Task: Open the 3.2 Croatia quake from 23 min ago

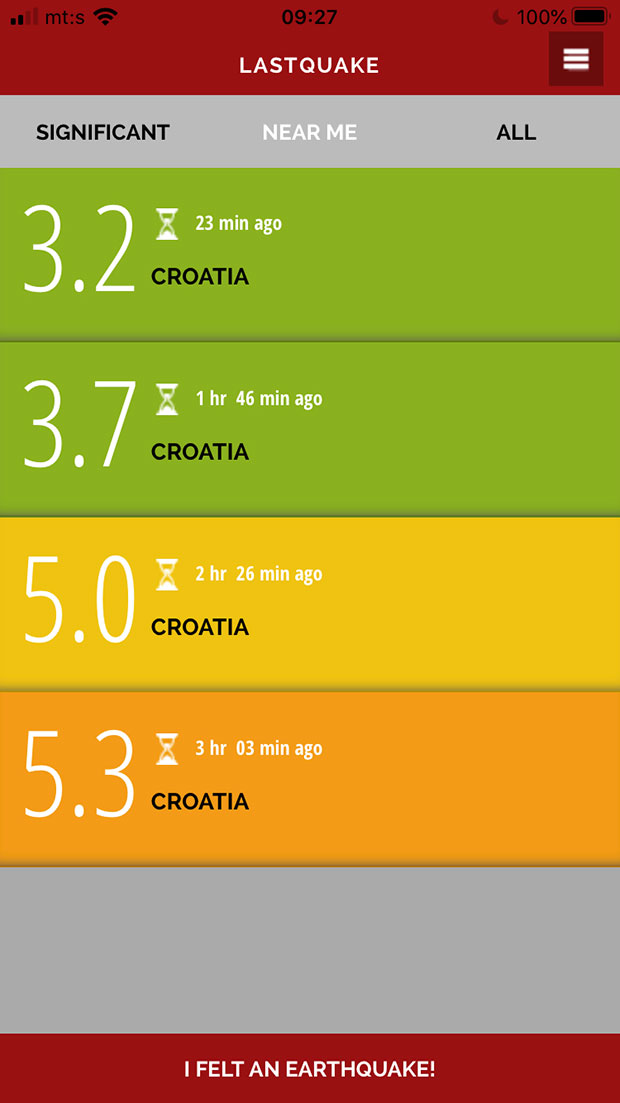Action: coord(310,254)
